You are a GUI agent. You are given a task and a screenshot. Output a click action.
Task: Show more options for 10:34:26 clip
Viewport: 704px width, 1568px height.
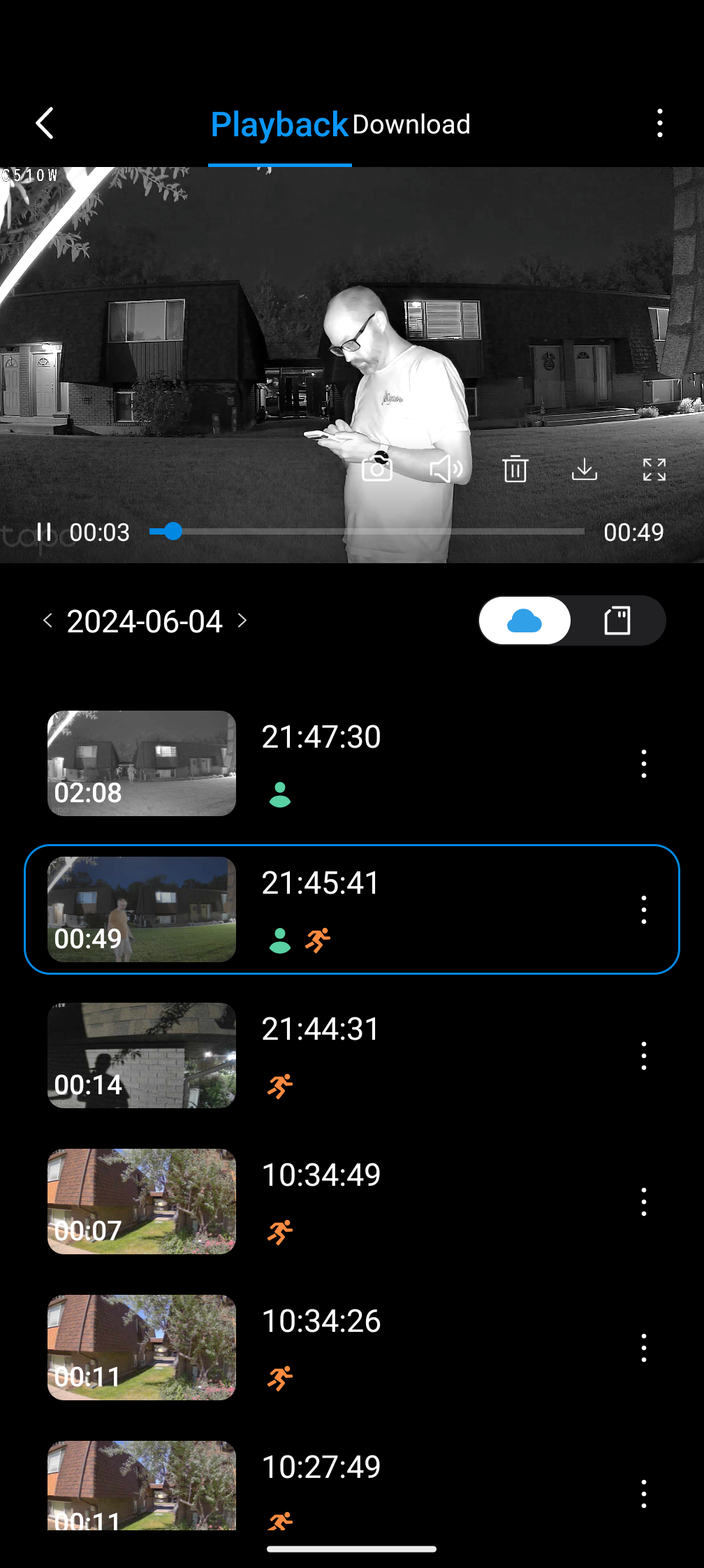pos(643,1347)
